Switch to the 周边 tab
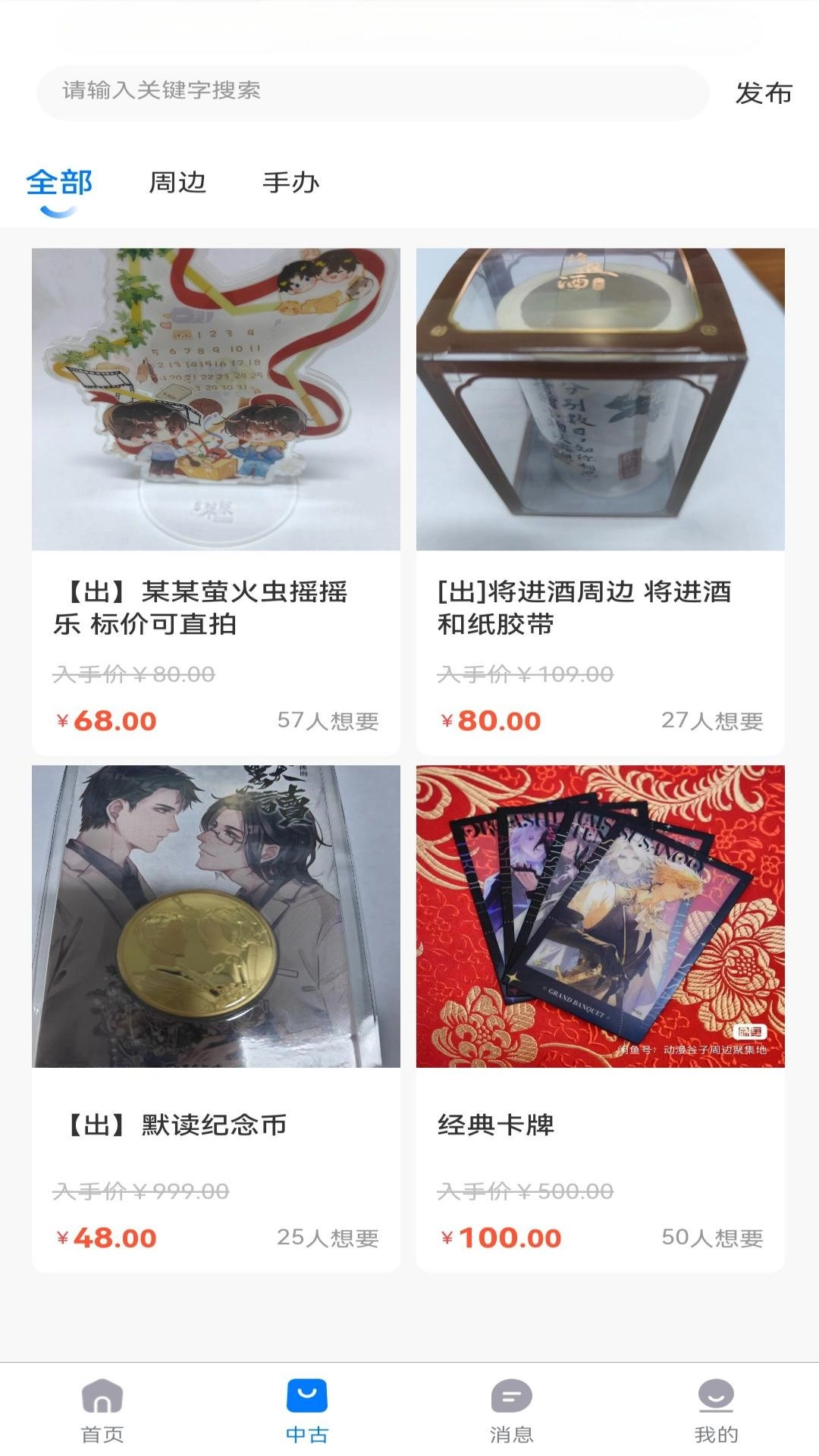Viewport: 819px width, 1456px height. coord(177,183)
